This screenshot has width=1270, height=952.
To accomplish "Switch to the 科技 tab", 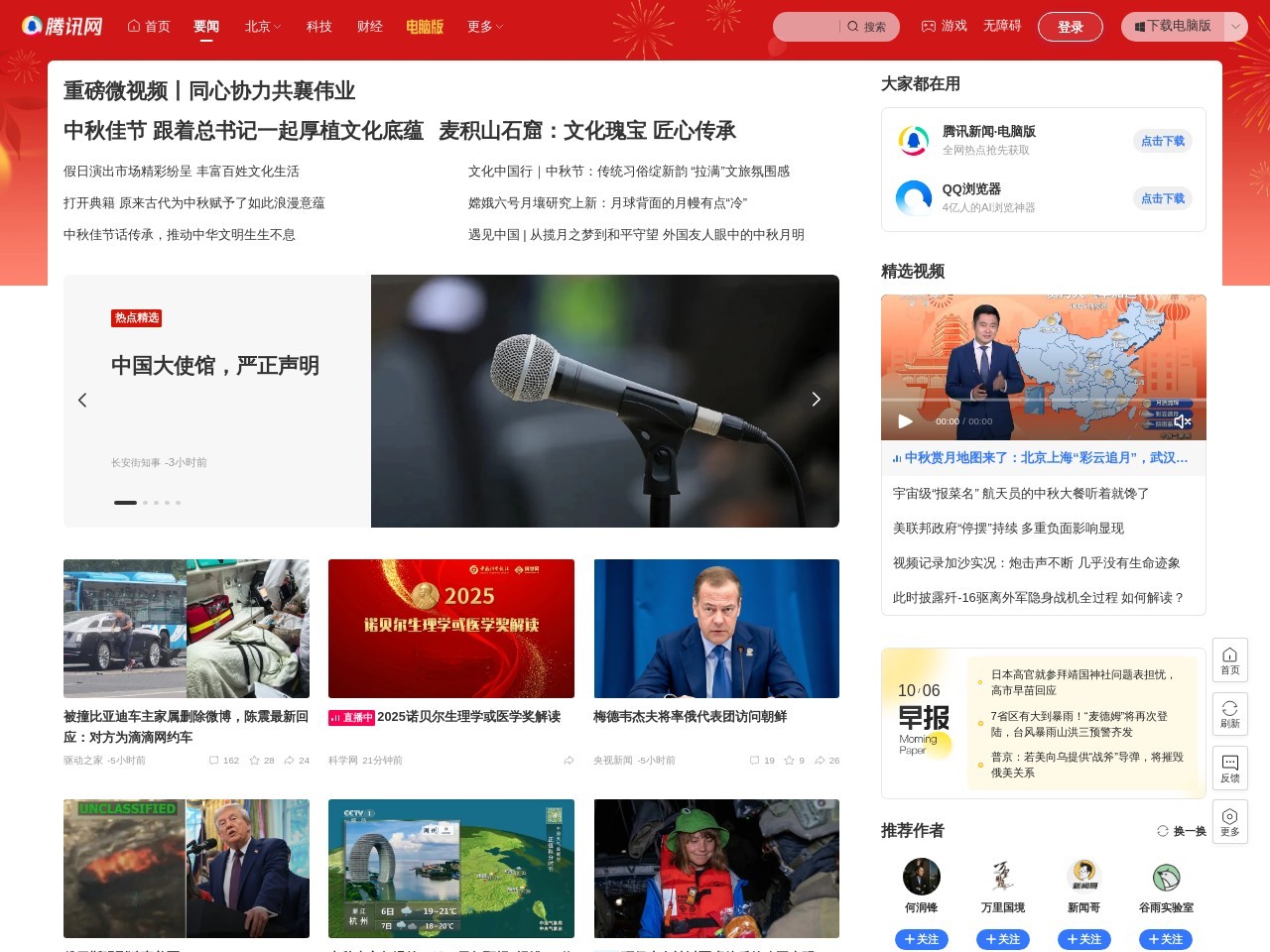I will coord(318,27).
